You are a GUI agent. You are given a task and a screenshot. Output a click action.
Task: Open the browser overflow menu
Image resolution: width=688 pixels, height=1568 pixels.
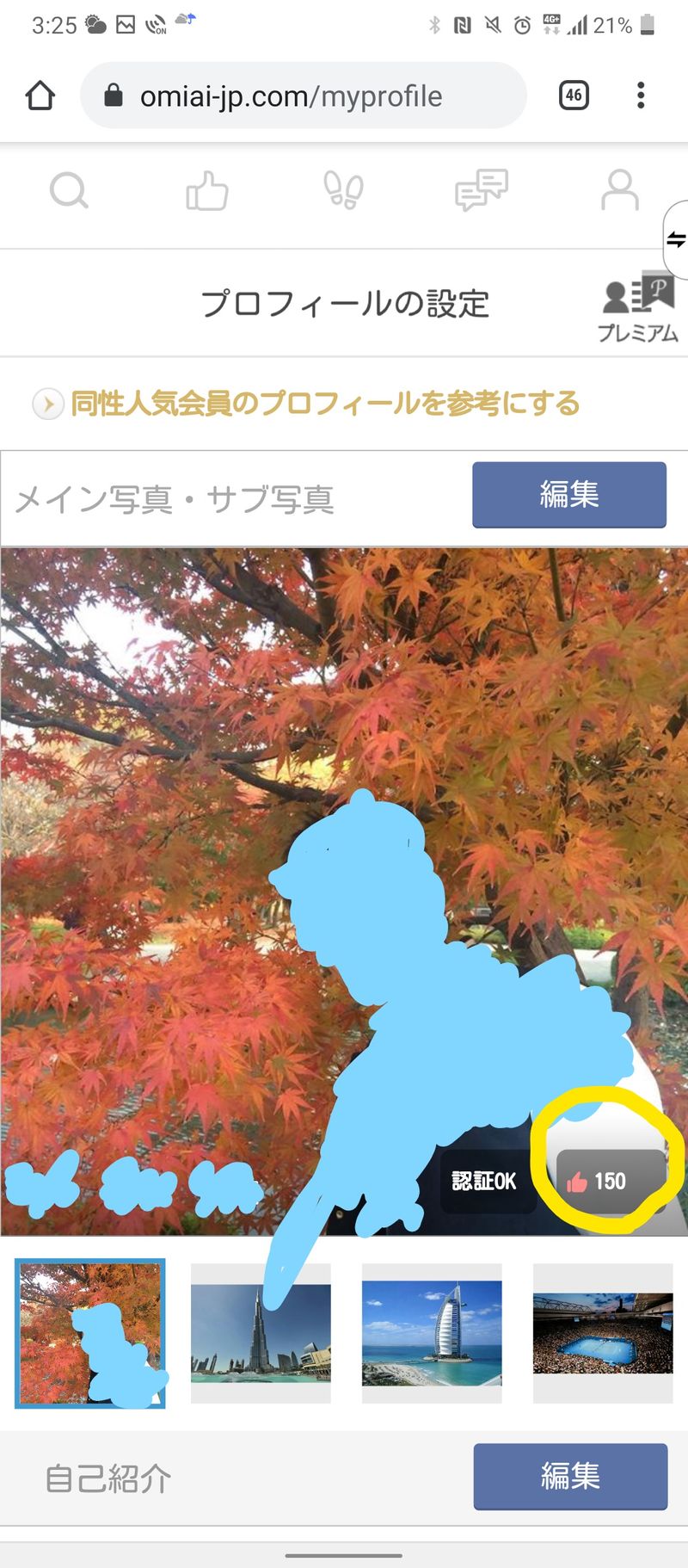(641, 96)
